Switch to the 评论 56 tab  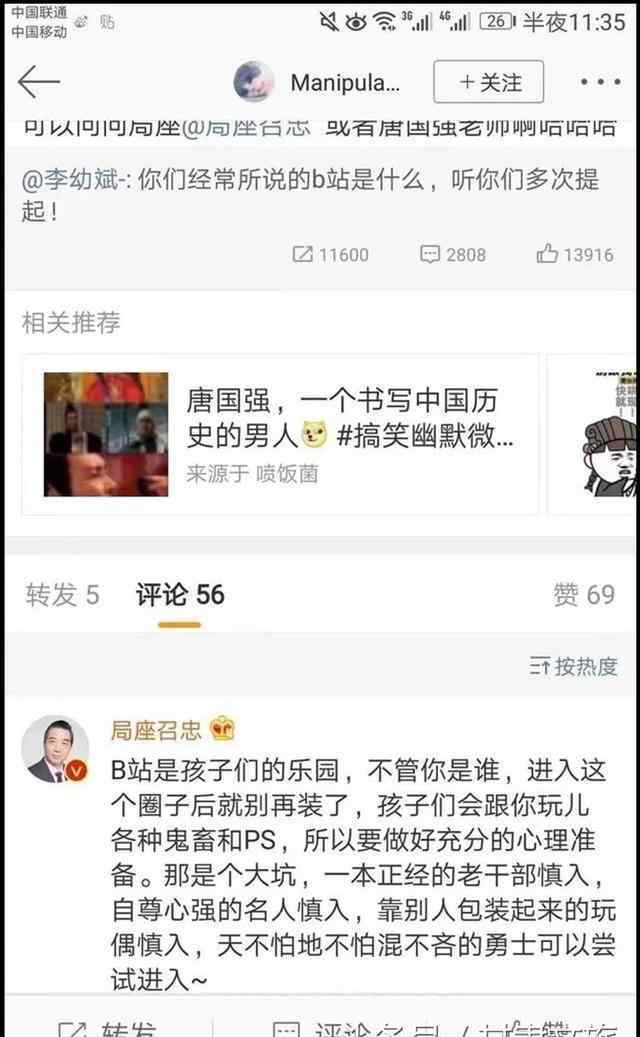coord(181,595)
